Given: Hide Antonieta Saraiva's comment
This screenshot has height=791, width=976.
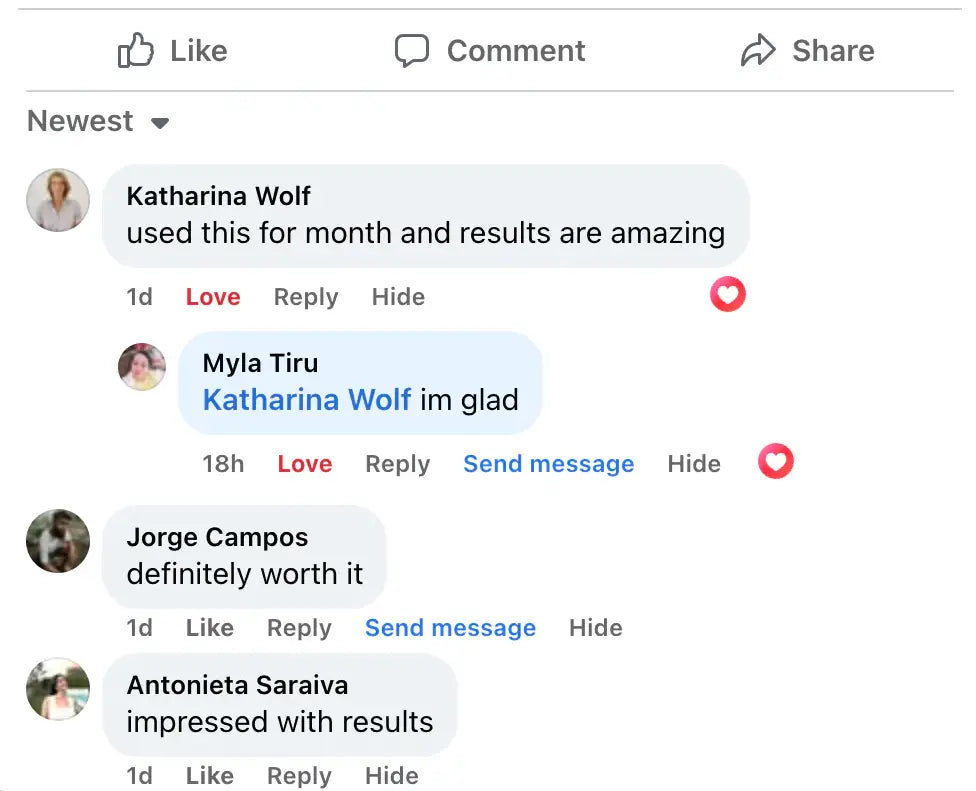Looking at the screenshot, I should 392,776.
